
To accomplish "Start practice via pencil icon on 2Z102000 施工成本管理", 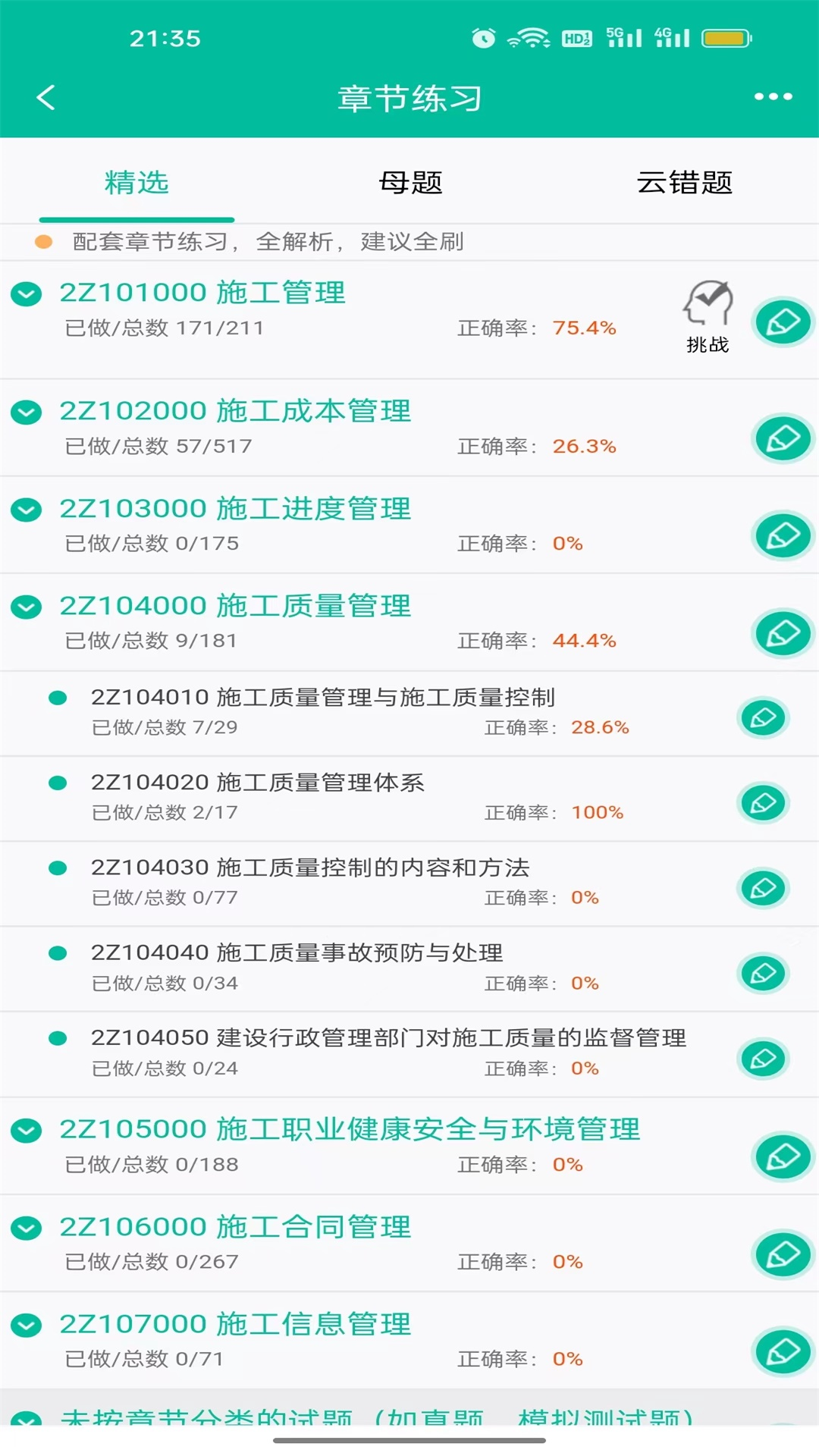I will pyautogui.click(x=783, y=437).
